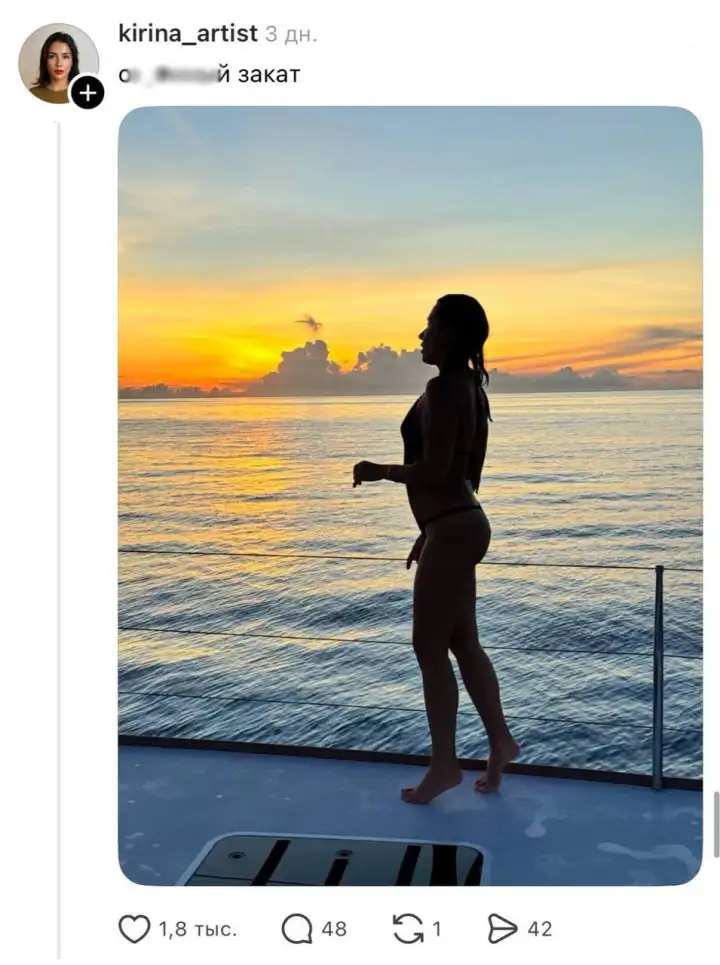Repost the sunset post
This screenshot has height=965, width=720.
408,929
